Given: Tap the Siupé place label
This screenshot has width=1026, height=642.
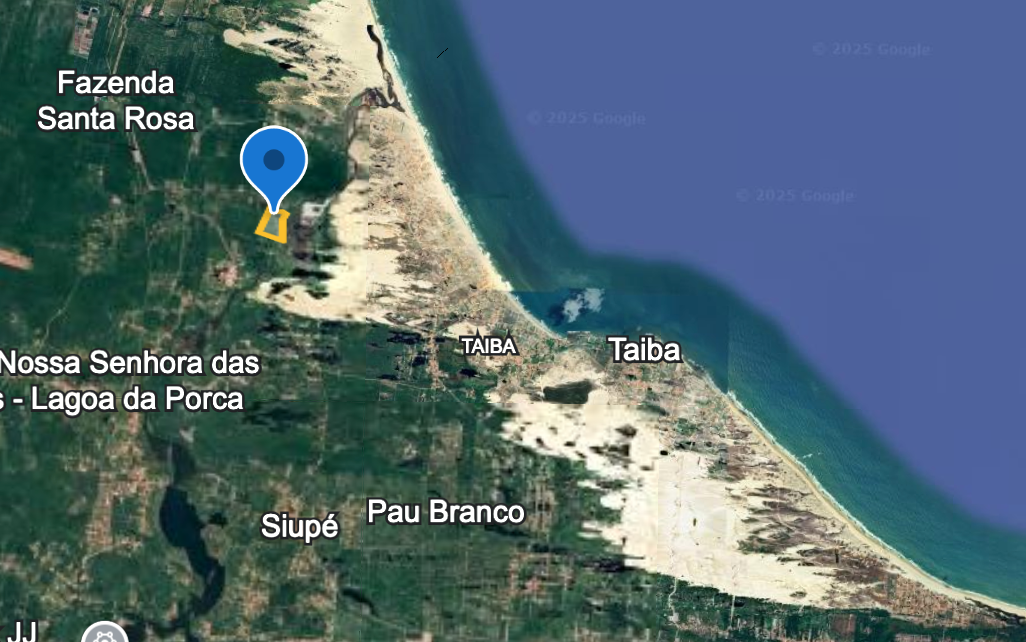Looking at the screenshot, I should (300, 526).
